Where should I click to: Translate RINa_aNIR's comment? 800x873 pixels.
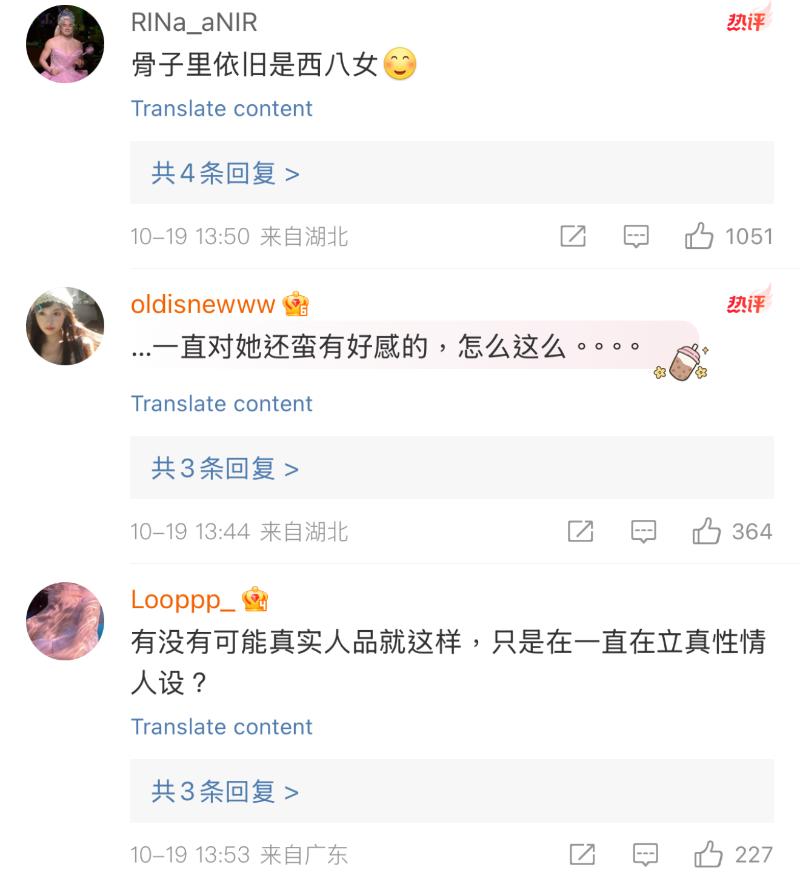(221, 108)
